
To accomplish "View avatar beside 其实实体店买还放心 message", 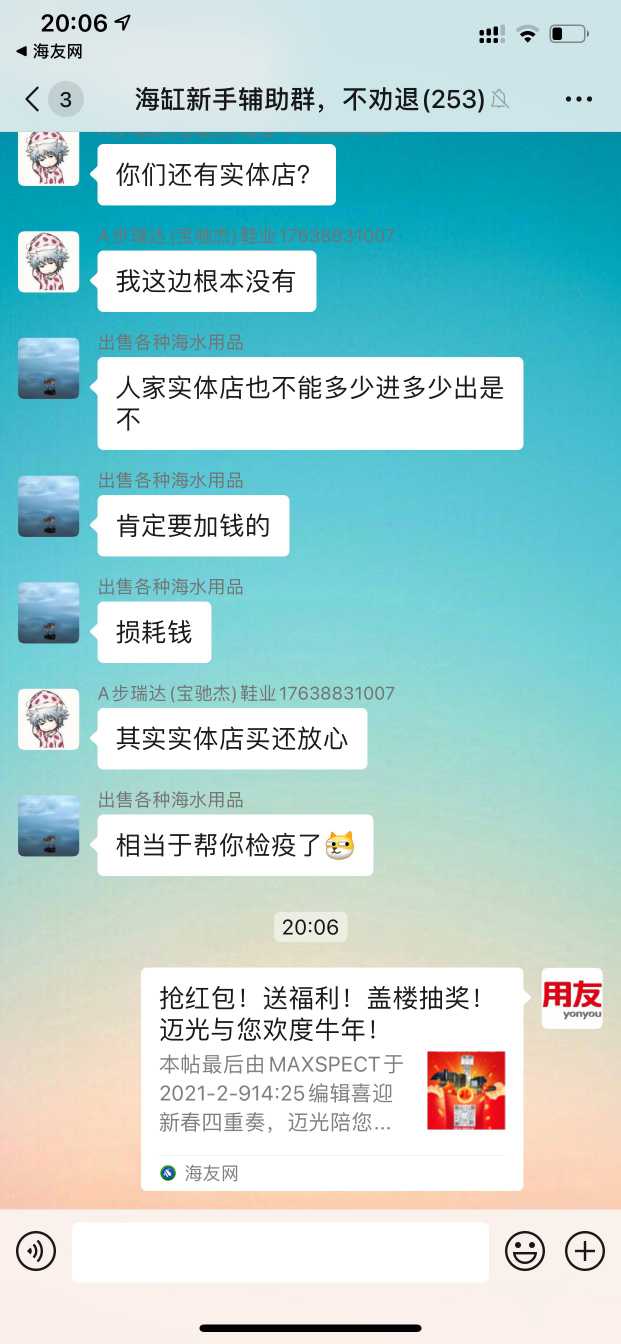I will 48,719.
